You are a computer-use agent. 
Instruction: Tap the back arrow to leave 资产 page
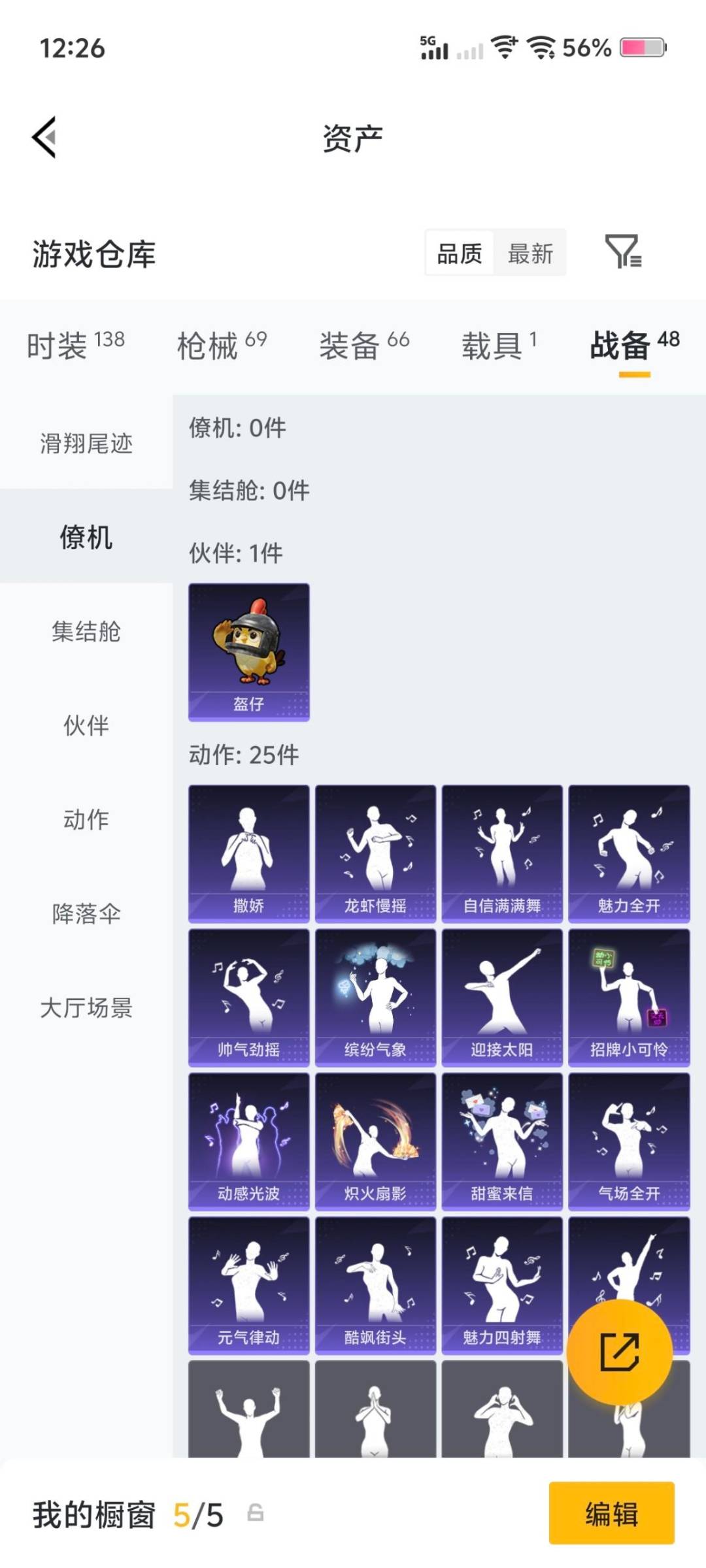(43, 137)
